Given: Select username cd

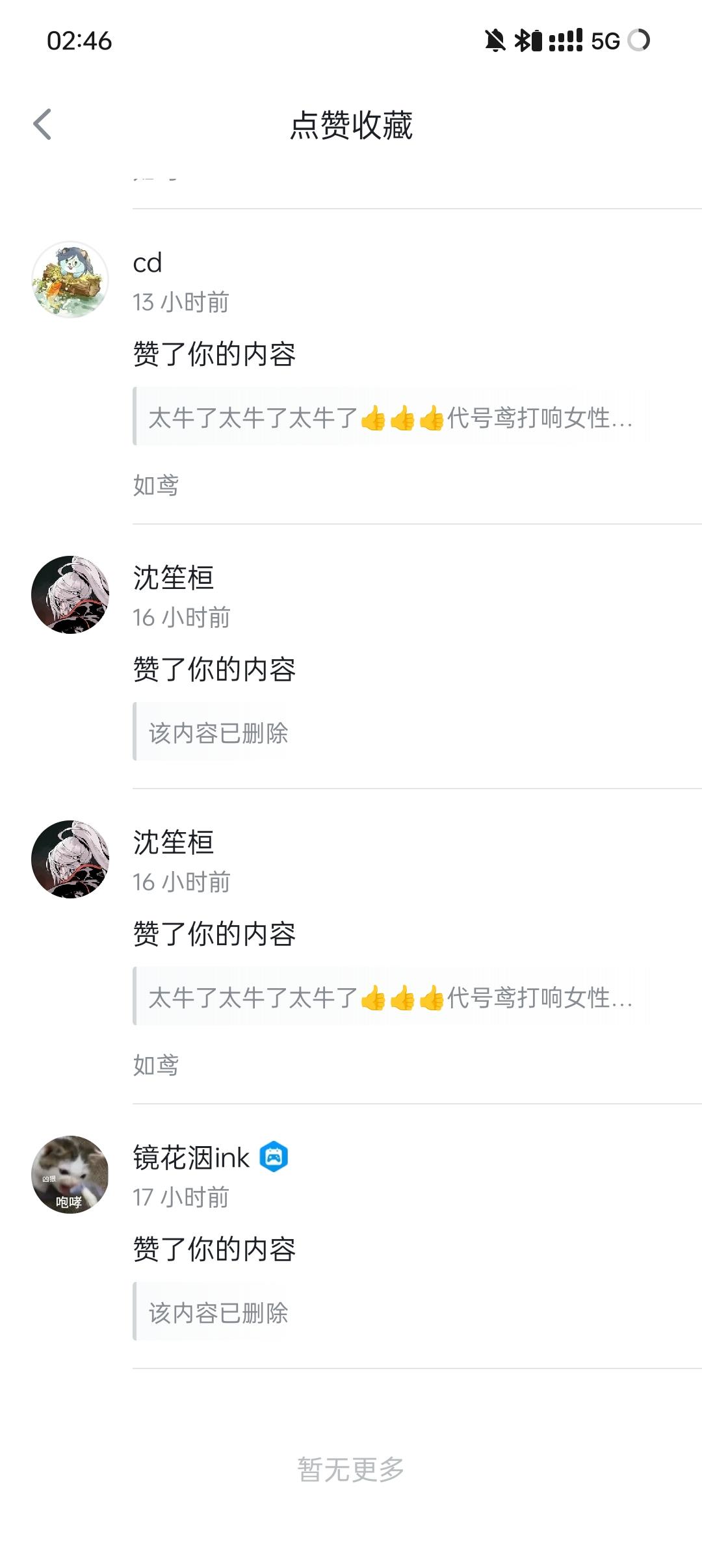Looking at the screenshot, I should point(147,263).
